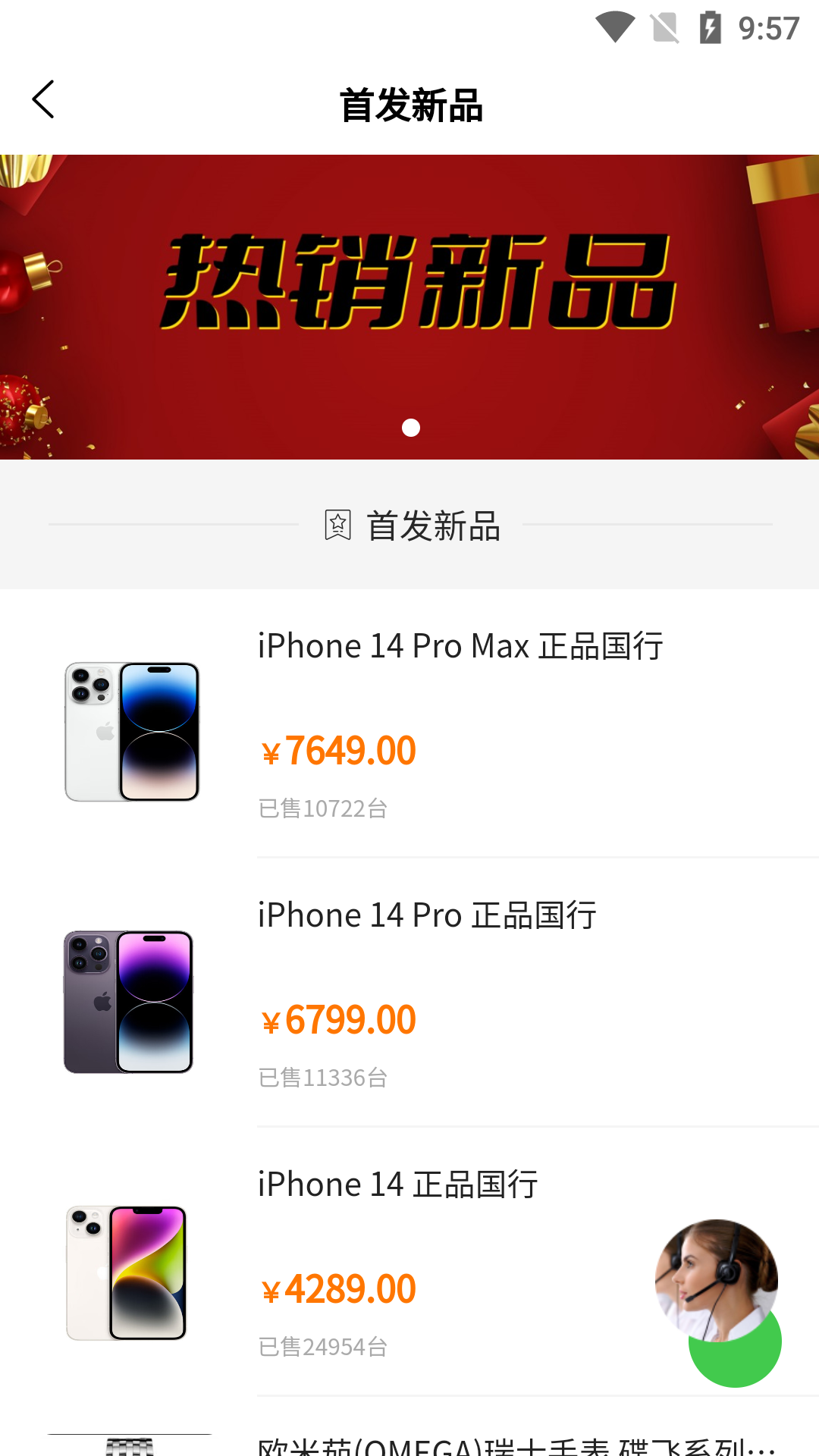Image resolution: width=819 pixels, height=1456 pixels.
Task: Go back from the 首发新品 page
Action: (x=43, y=100)
